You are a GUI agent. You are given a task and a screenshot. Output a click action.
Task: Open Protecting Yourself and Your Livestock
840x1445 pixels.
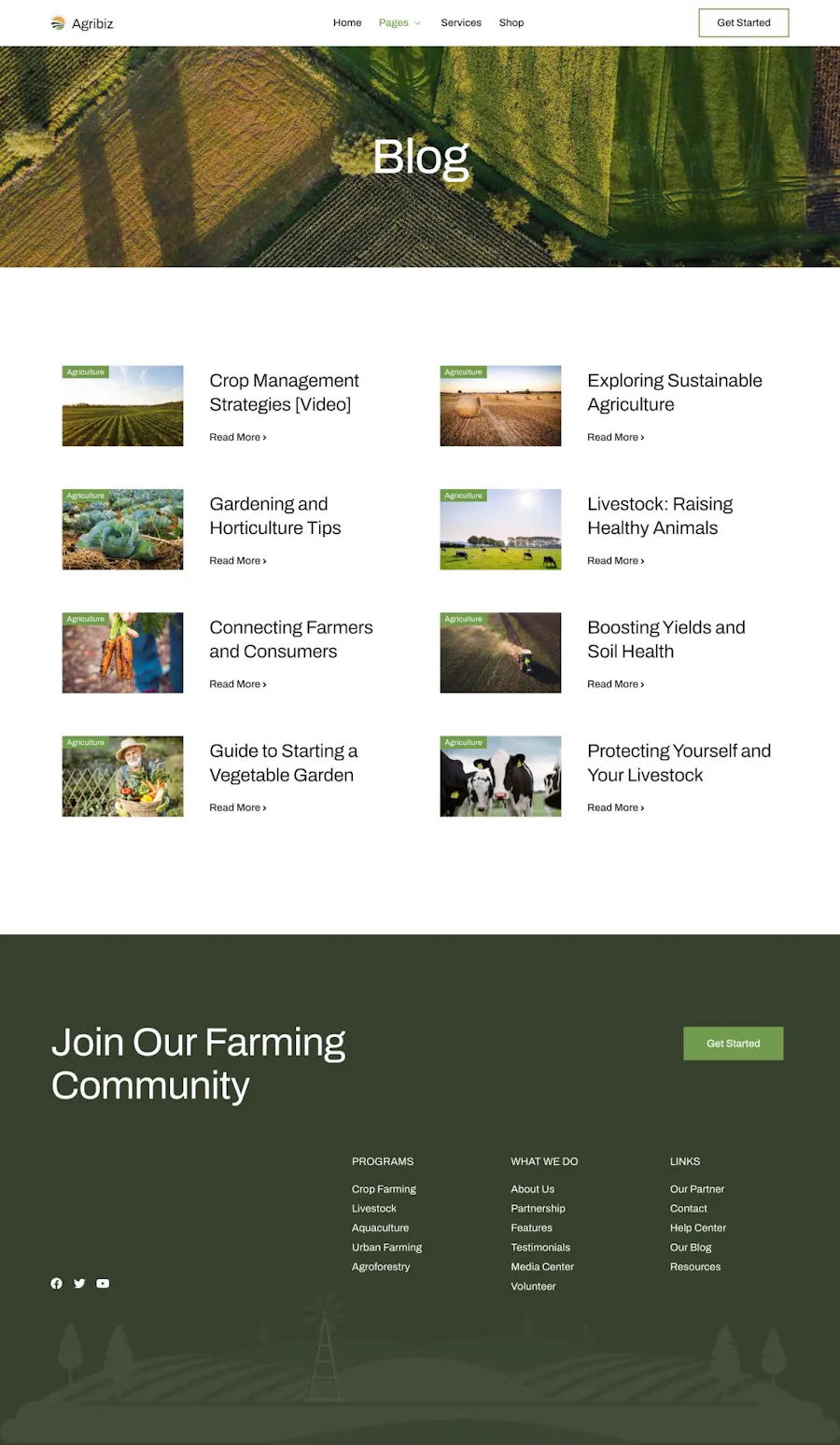coord(679,763)
